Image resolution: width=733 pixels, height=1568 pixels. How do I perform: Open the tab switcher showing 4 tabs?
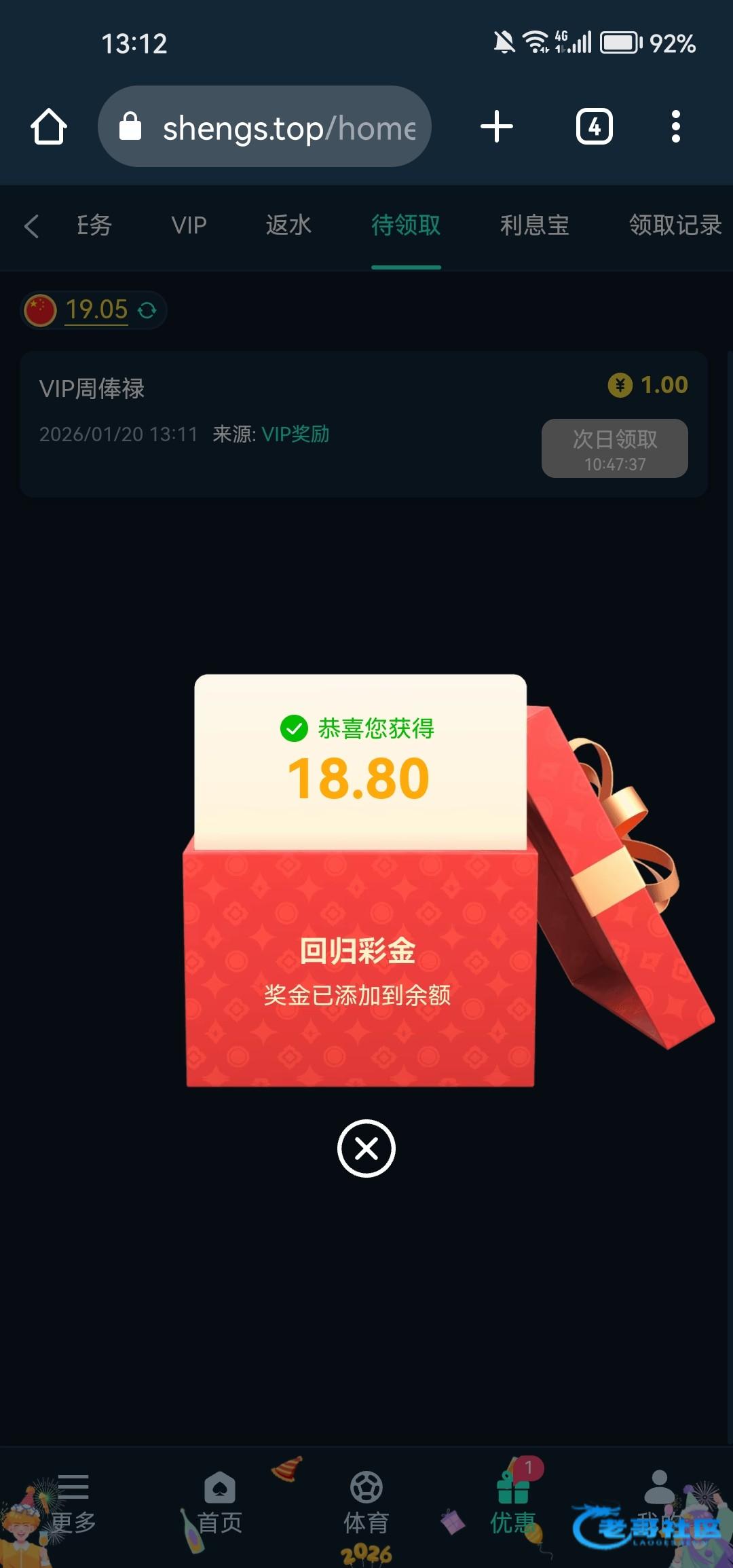pyautogui.click(x=594, y=127)
